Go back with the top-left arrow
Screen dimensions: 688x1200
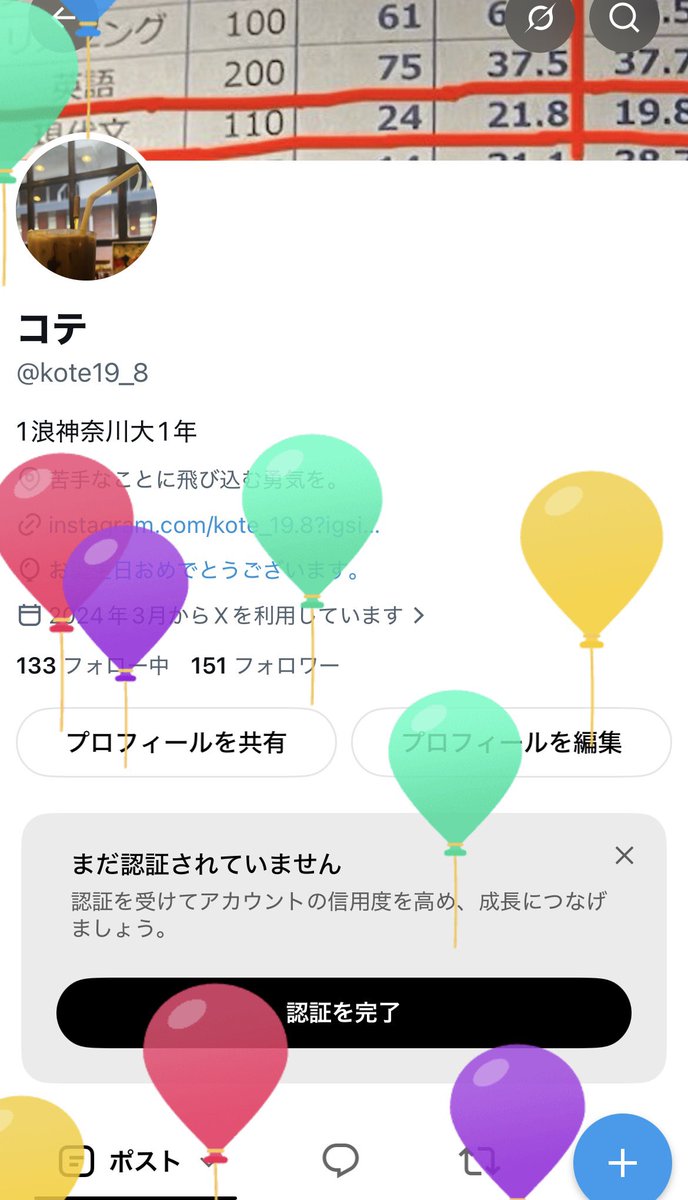63,17
